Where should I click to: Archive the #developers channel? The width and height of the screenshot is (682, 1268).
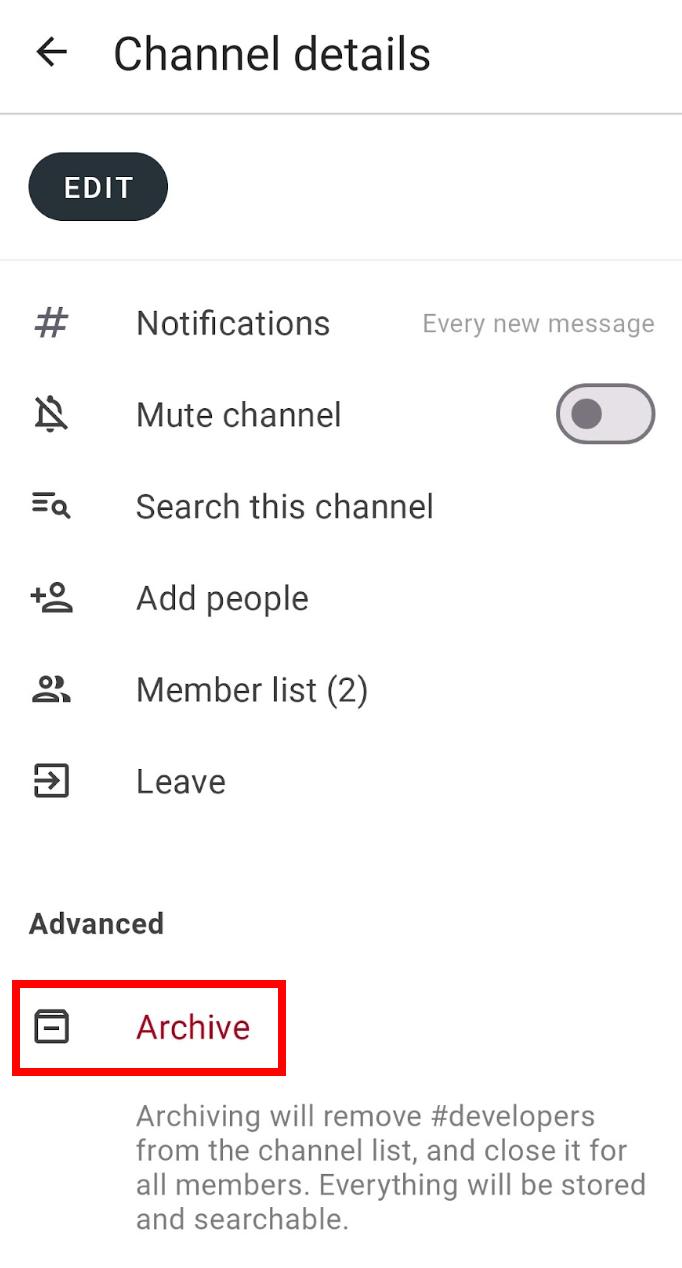coord(193,1028)
